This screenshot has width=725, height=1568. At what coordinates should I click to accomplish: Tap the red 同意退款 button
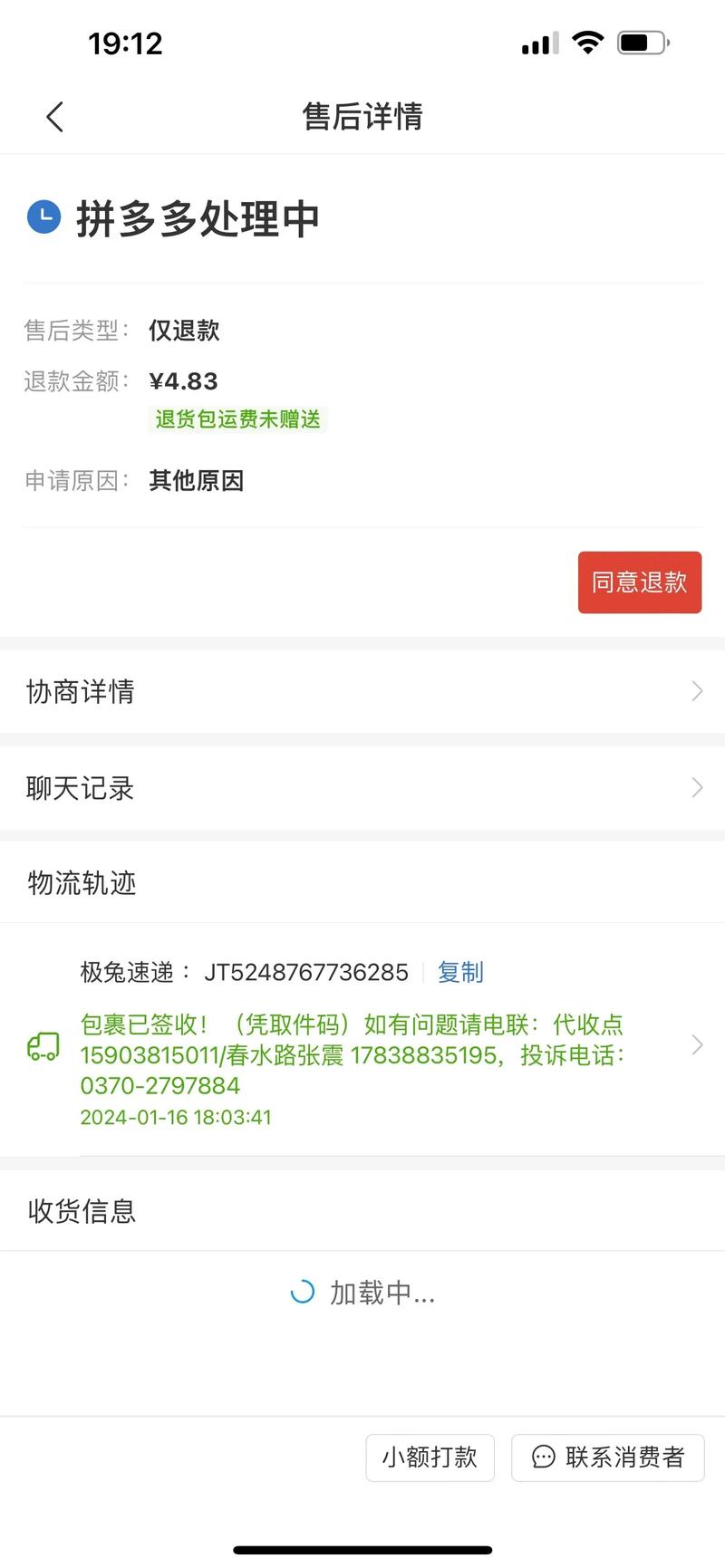640,582
